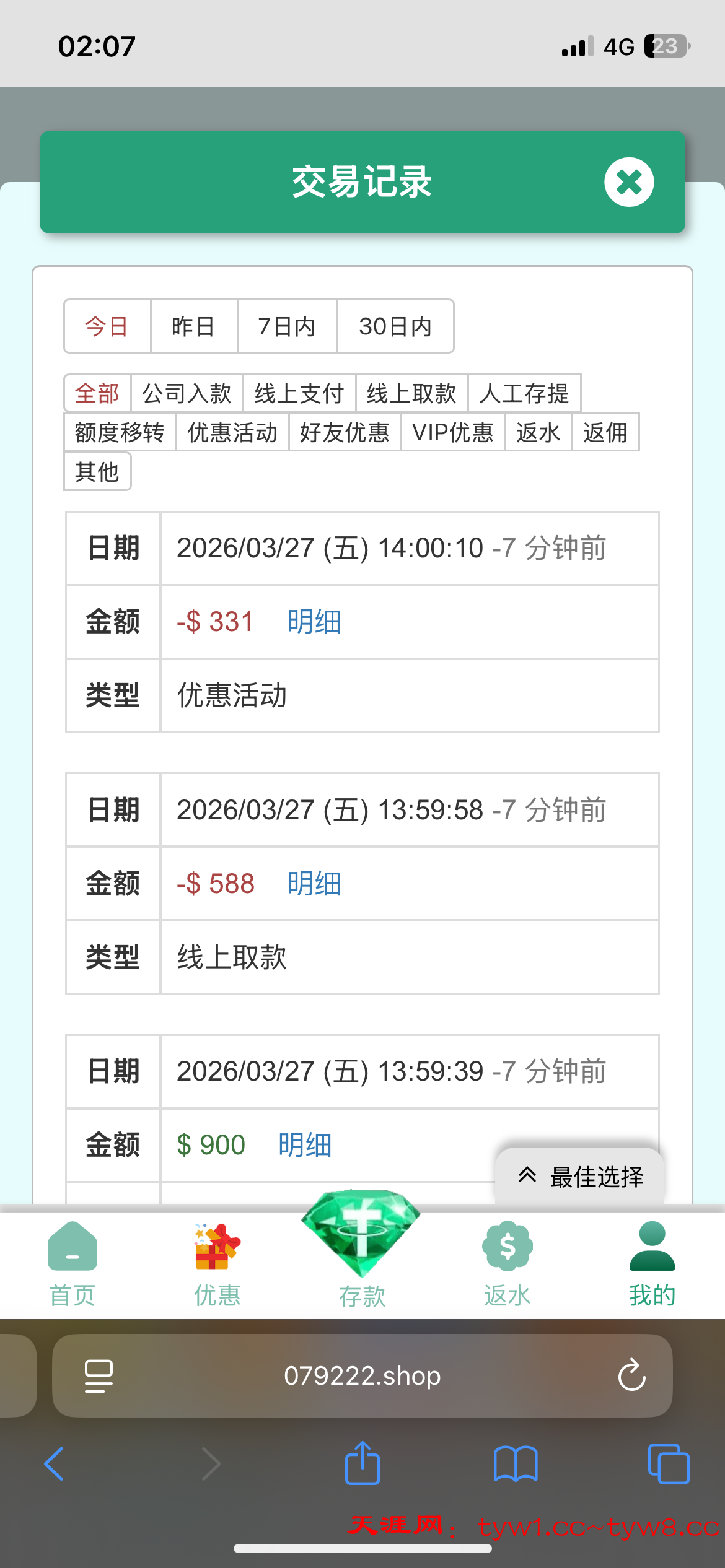This screenshot has width=725, height=1568.
Task: Filter by 线上取款
Action: tap(411, 393)
